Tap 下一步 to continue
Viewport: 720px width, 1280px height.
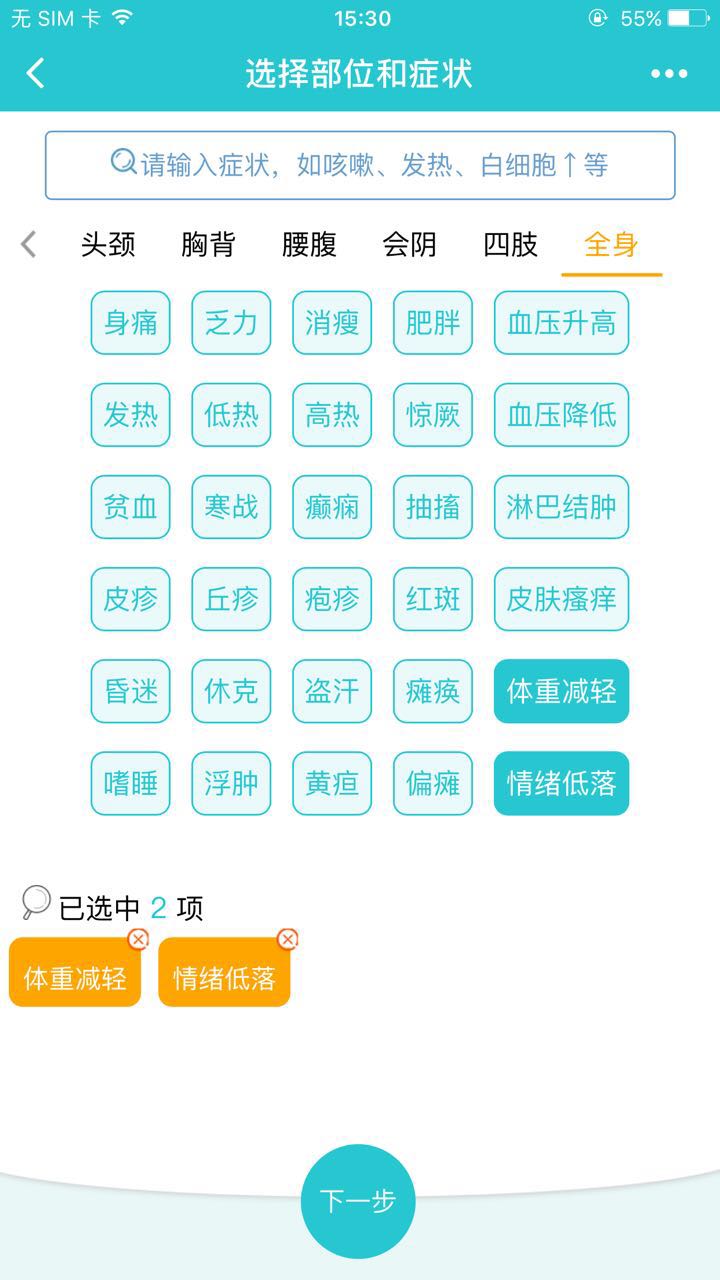(x=358, y=1201)
